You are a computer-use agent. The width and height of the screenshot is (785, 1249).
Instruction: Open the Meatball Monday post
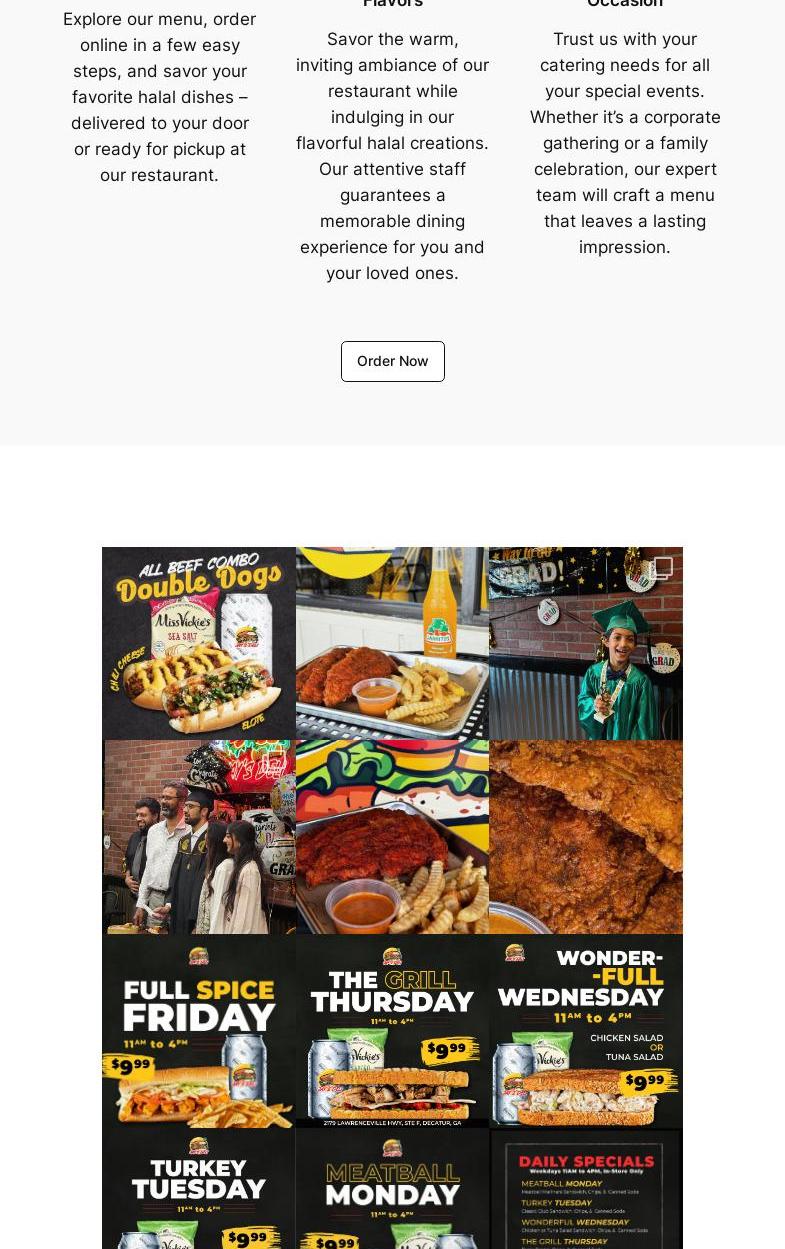pyautogui.click(x=392, y=1190)
